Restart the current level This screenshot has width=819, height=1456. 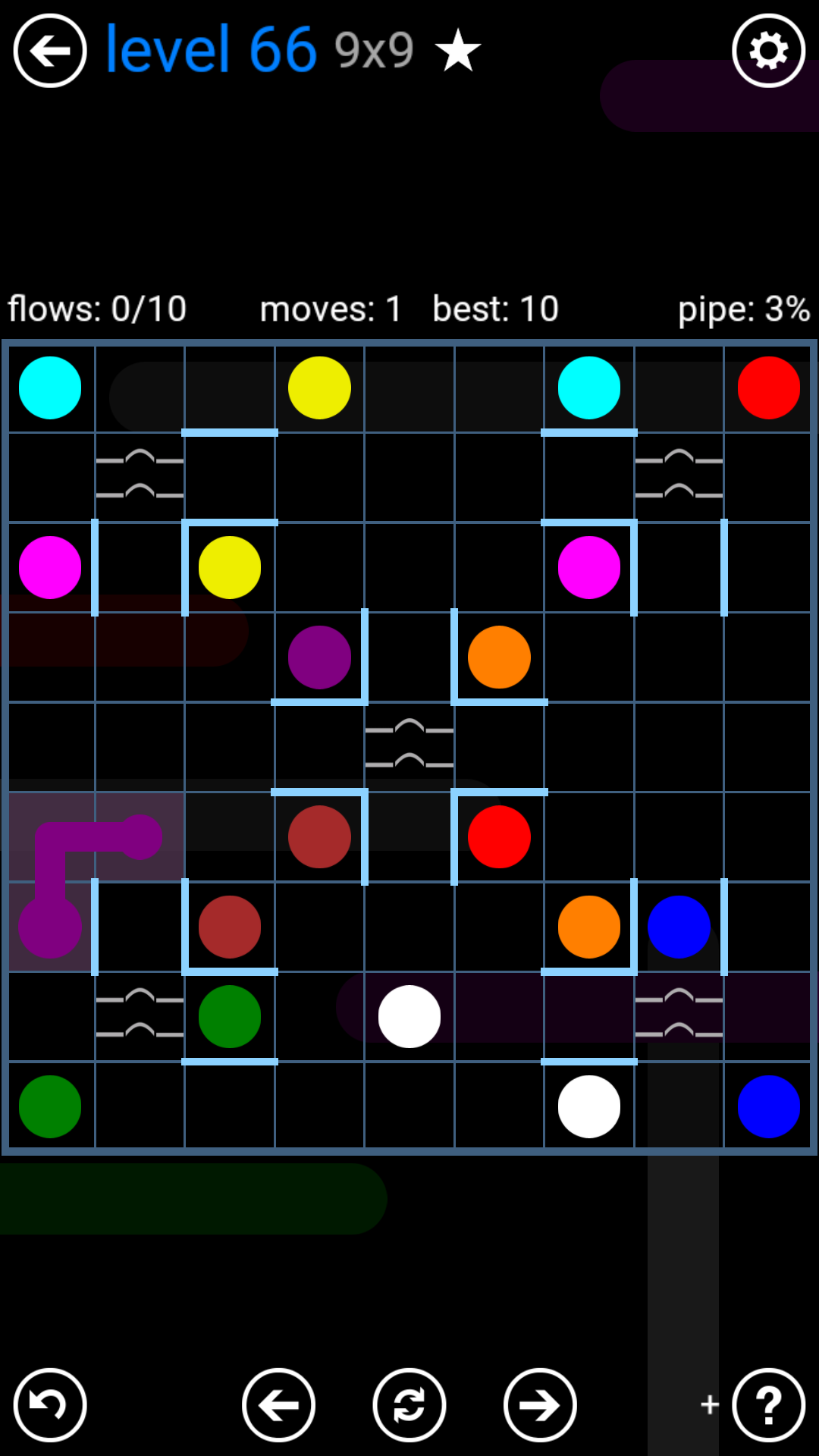click(409, 1405)
